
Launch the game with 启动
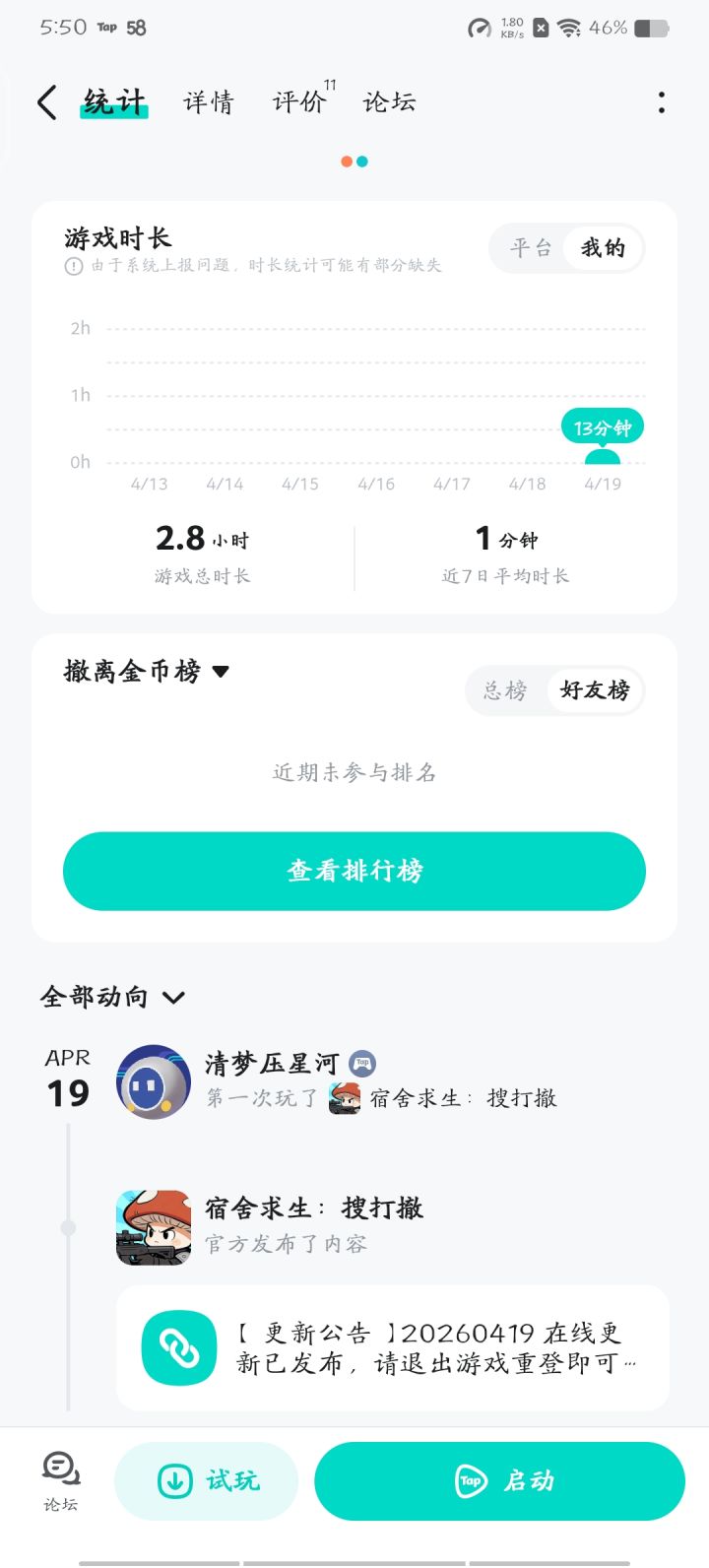[x=499, y=1480]
